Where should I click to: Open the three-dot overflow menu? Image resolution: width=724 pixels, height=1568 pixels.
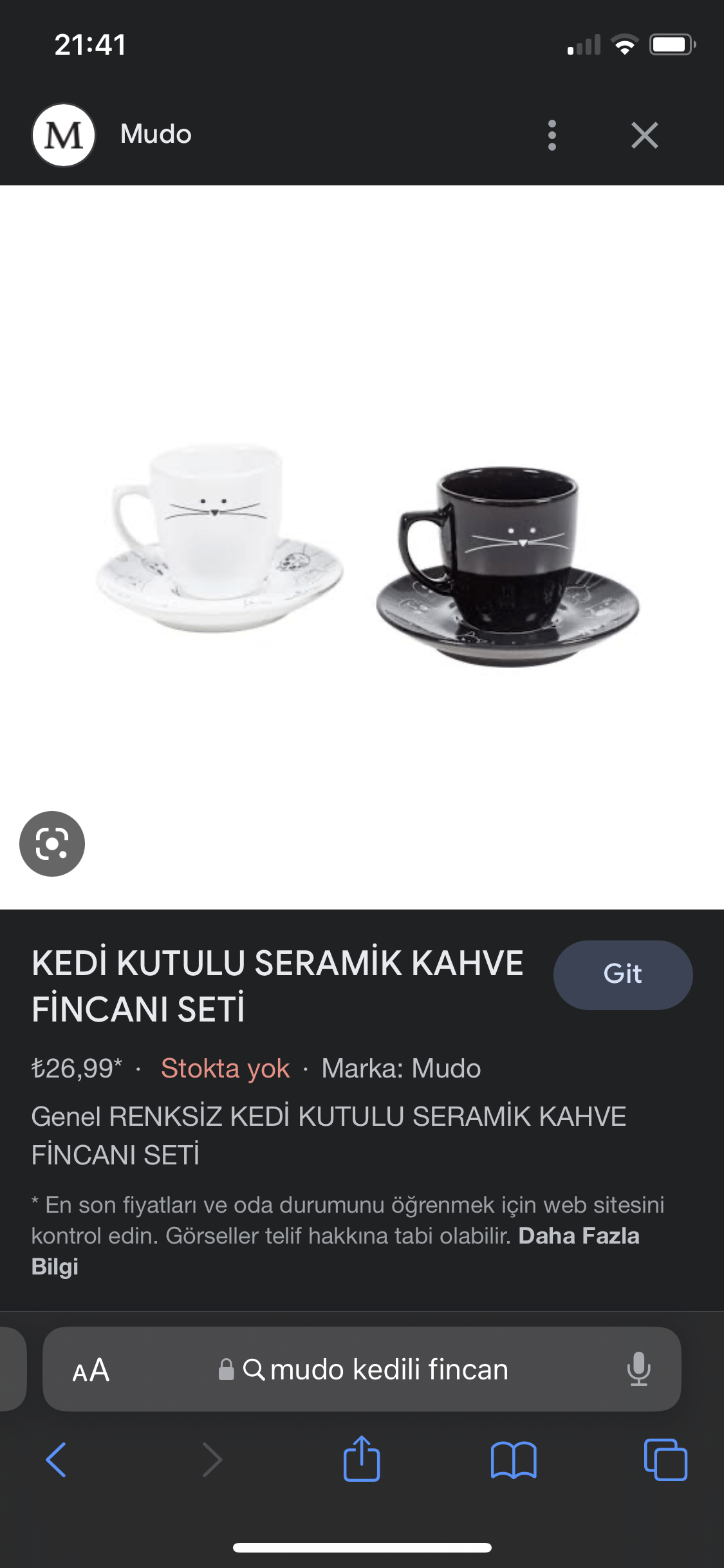tap(552, 135)
